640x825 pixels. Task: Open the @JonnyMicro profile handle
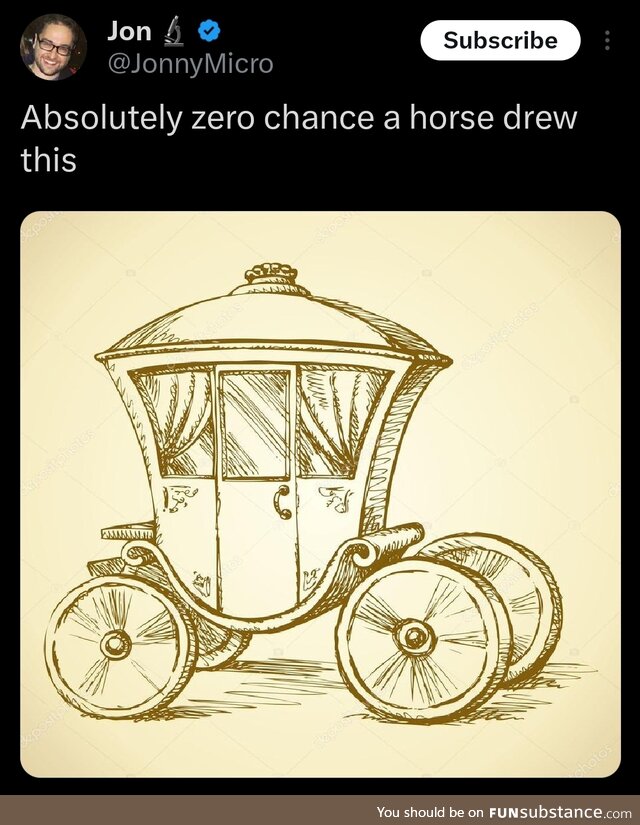[x=189, y=64]
